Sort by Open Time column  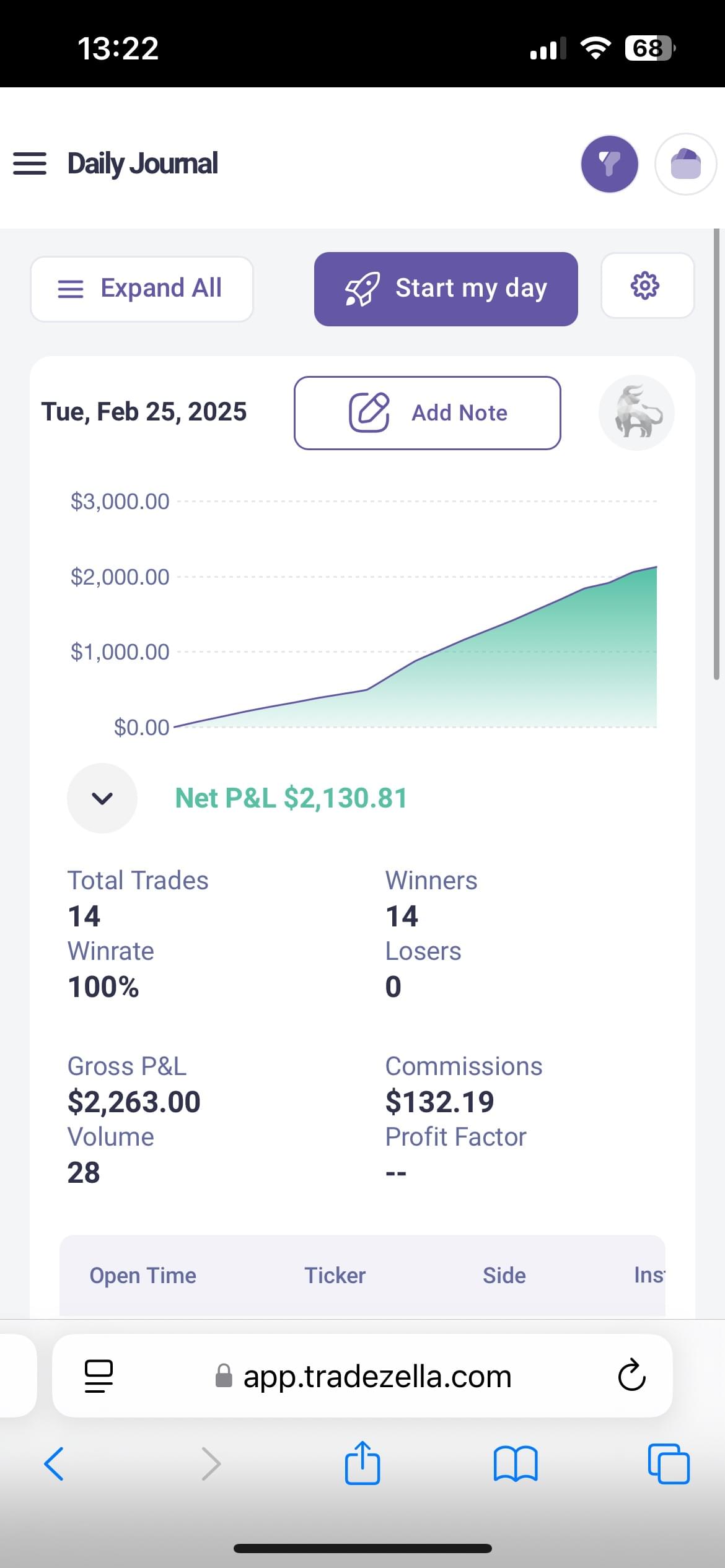pyautogui.click(x=143, y=1276)
